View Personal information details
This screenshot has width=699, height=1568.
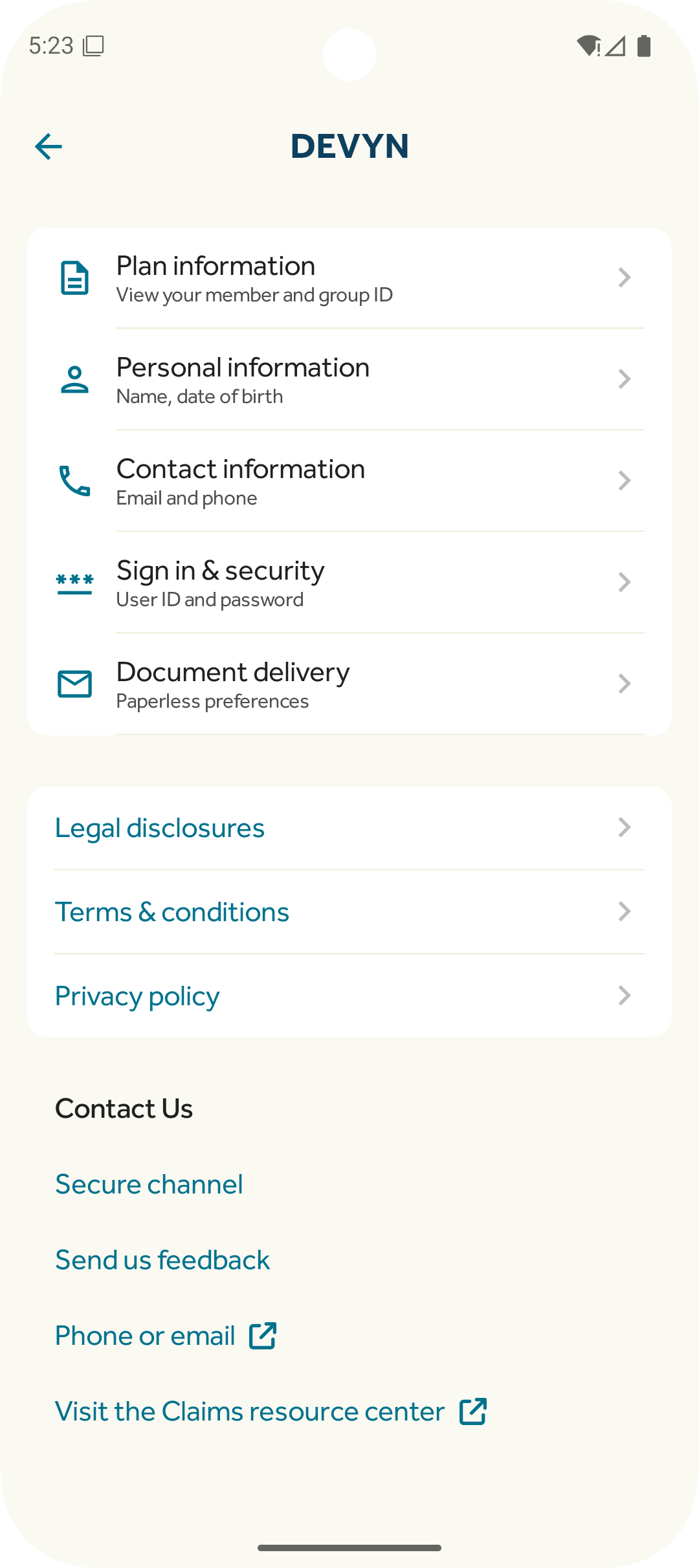348,380
